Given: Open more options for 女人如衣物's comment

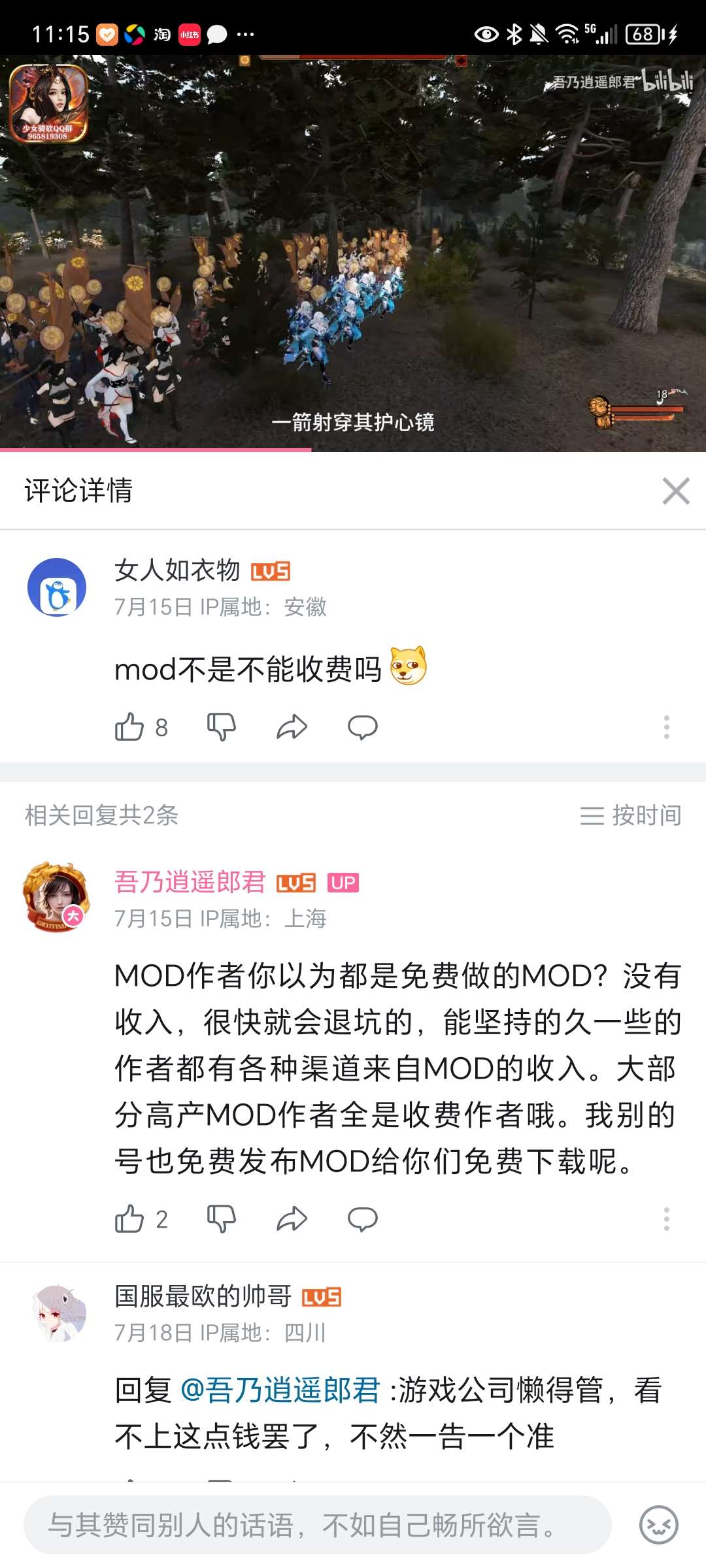Looking at the screenshot, I should pyautogui.click(x=666, y=727).
